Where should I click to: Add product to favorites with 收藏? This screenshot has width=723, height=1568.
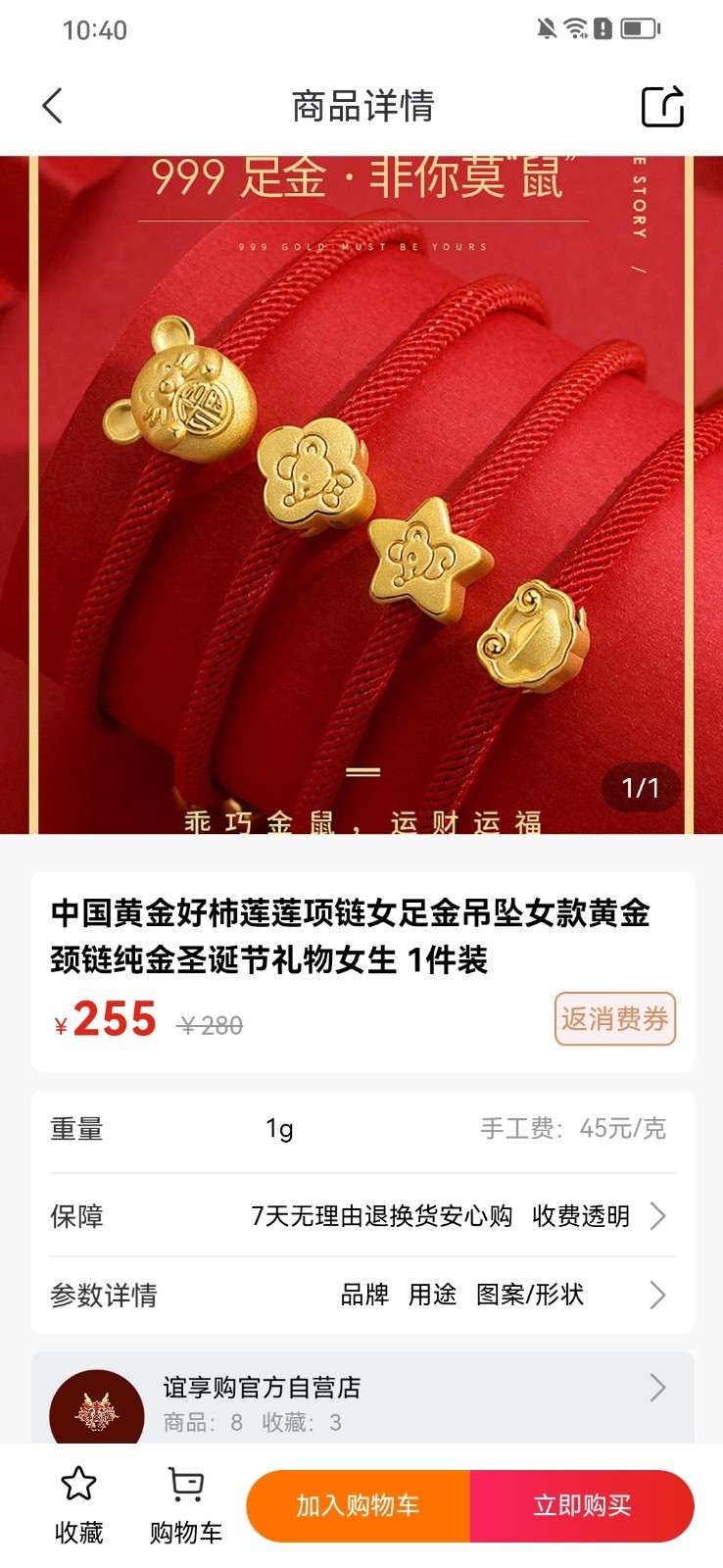coord(78,1505)
